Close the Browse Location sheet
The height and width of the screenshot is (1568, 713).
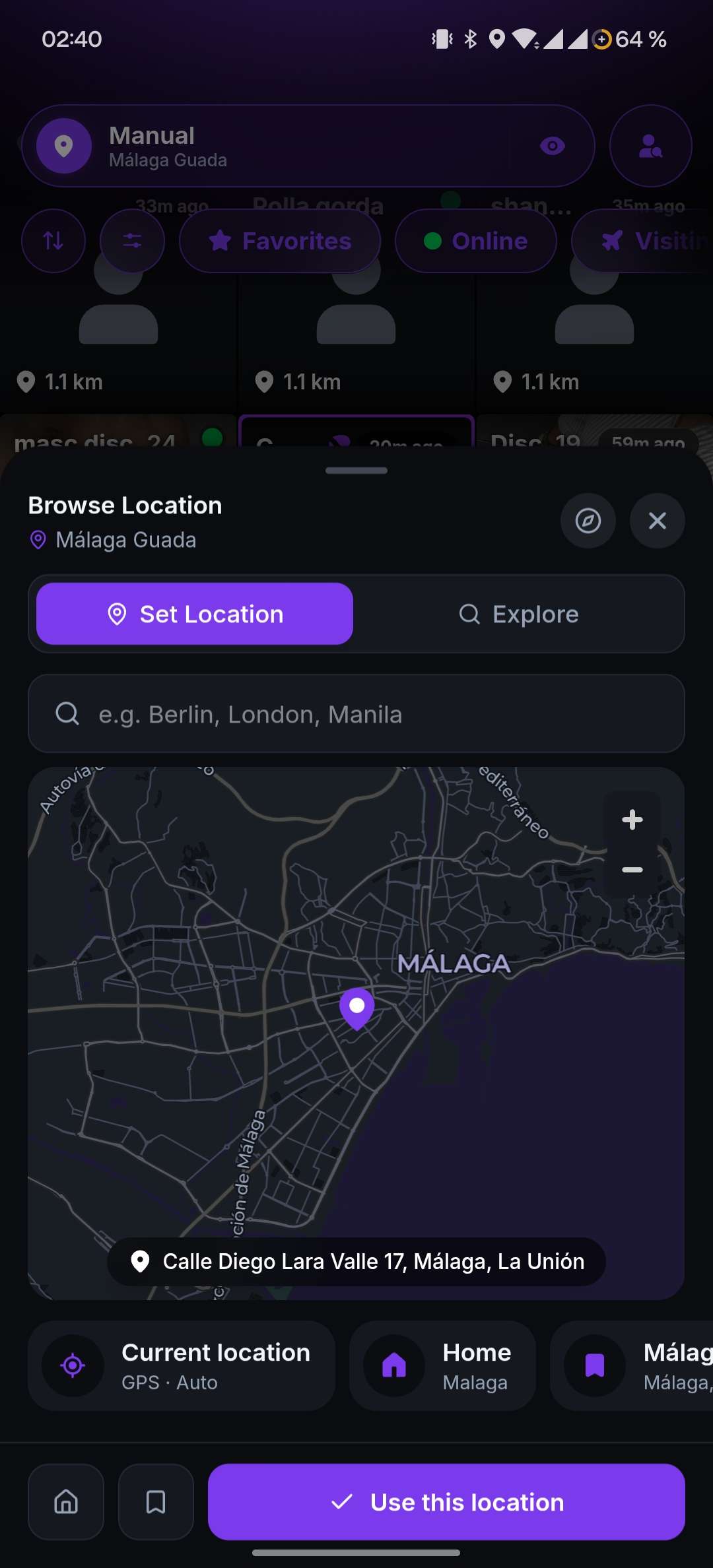tap(657, 521)
